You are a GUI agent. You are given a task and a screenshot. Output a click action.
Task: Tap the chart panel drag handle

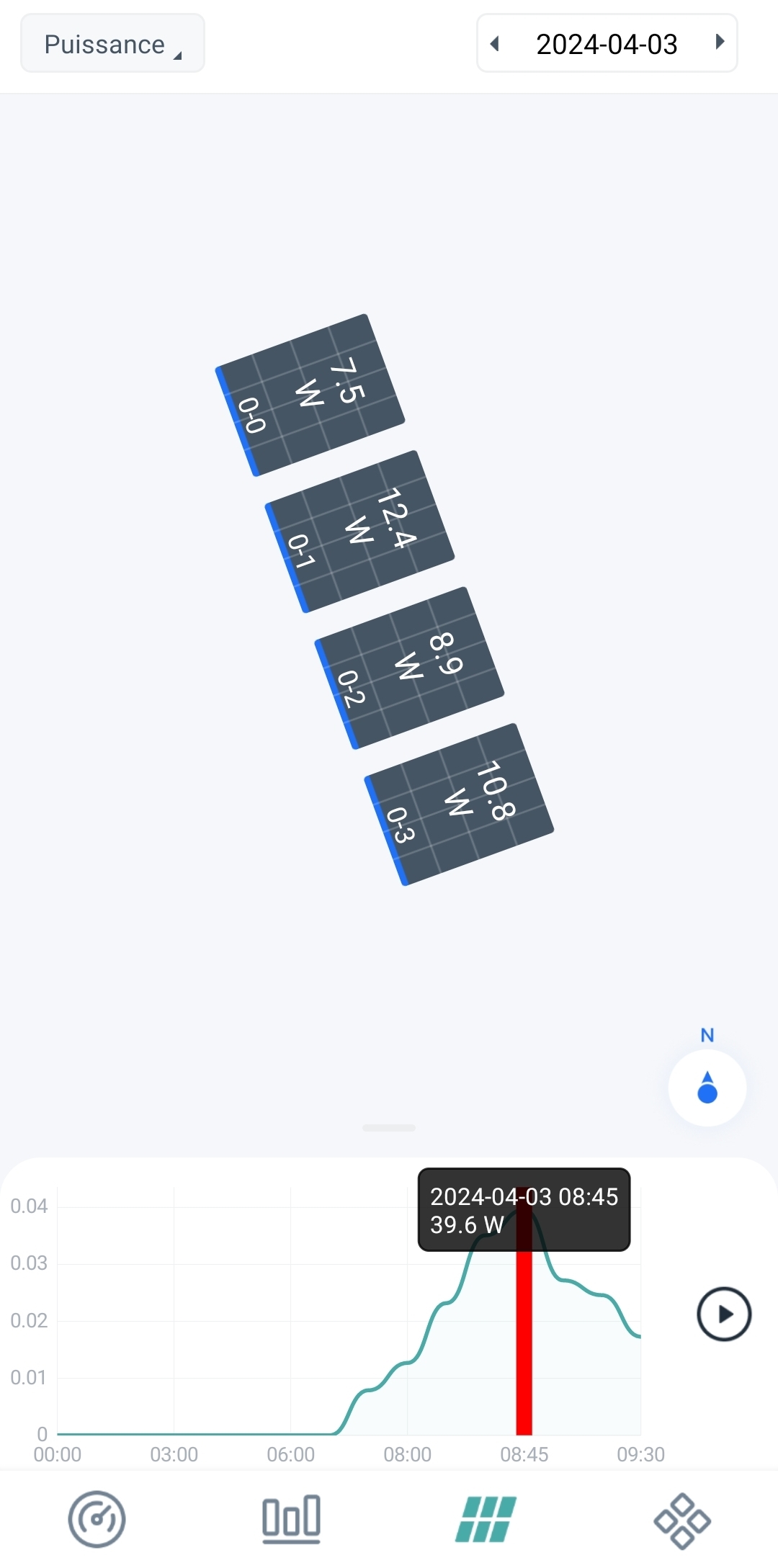pos(389,1128)
